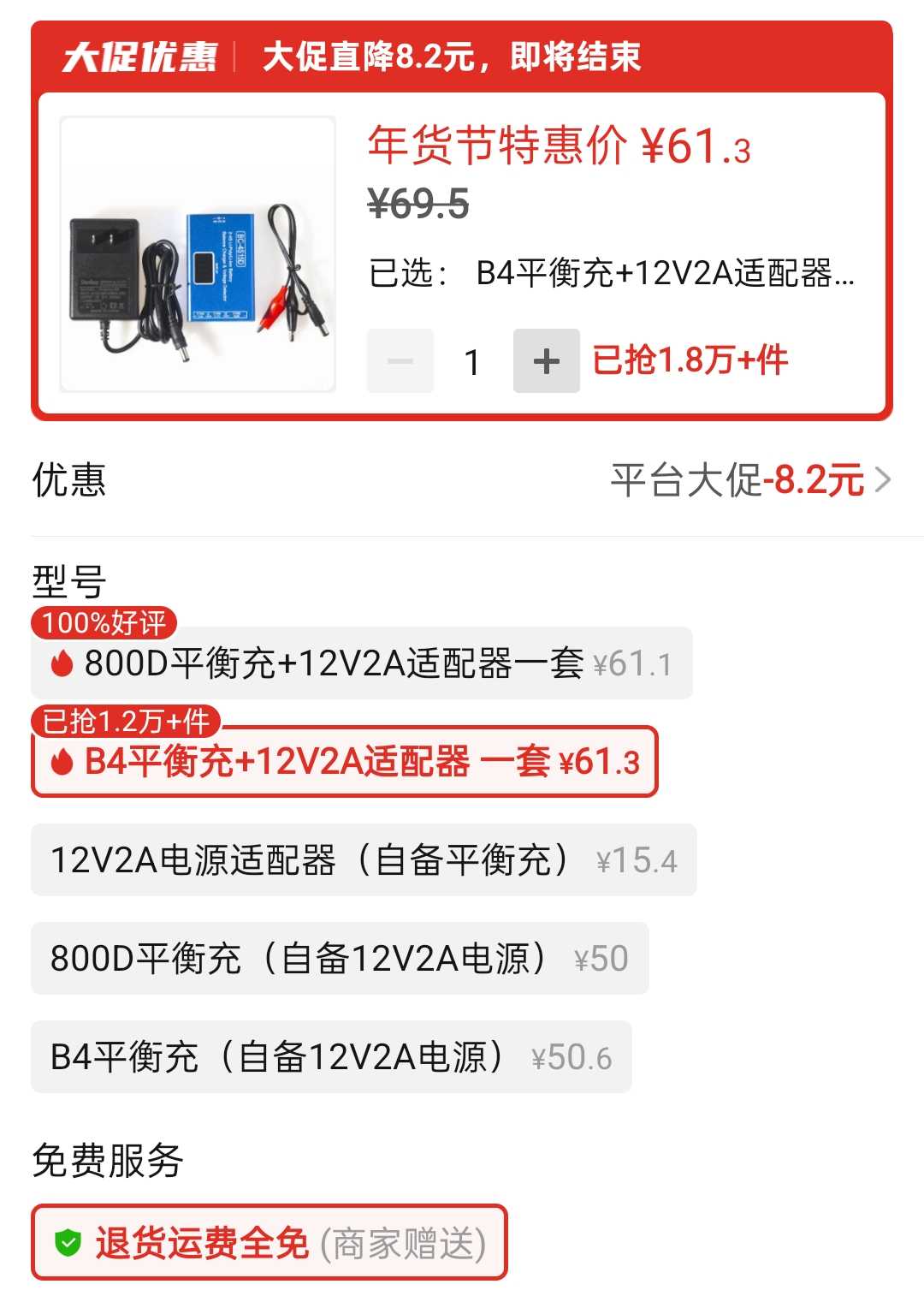
Task: Select B4平衡充+12V2A适配器 一套 option
Action: pyautogui.click(x=344, y=762)
